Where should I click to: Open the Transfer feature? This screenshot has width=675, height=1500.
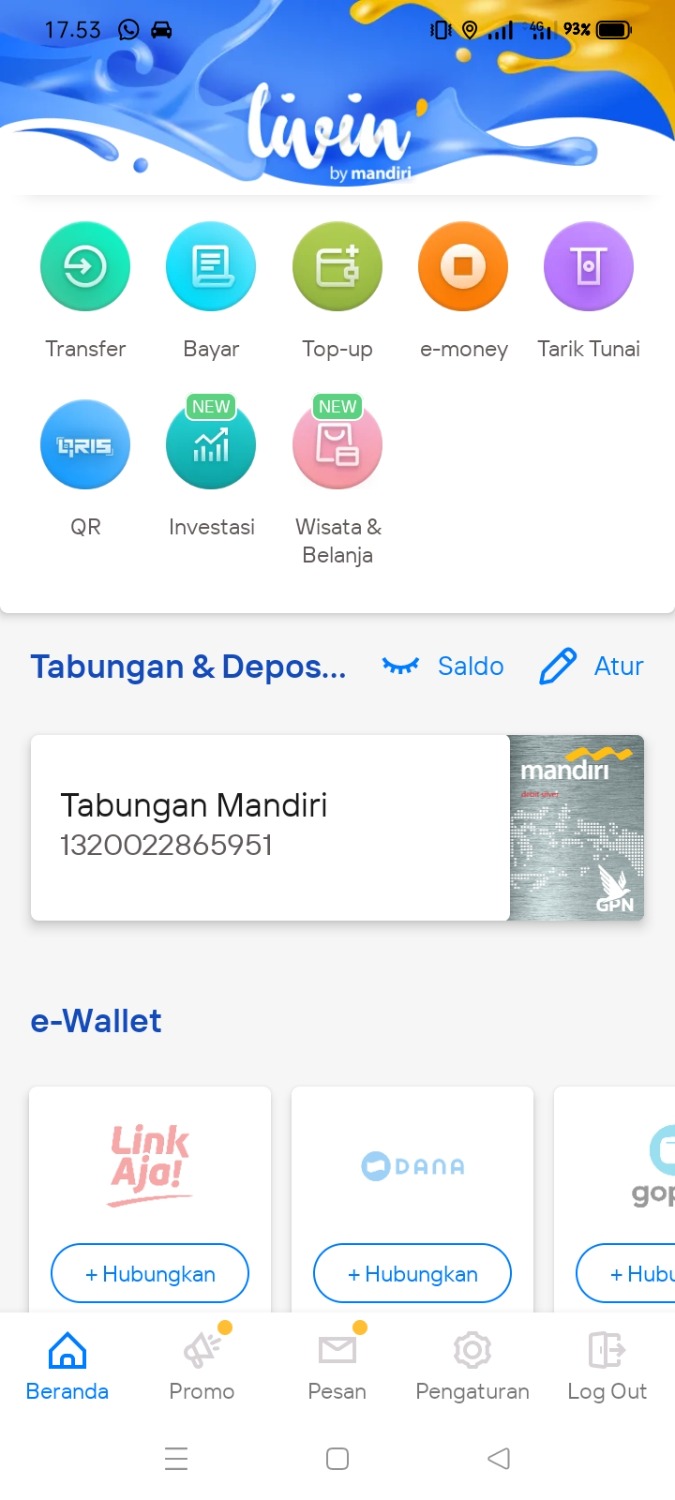point(85,268)
